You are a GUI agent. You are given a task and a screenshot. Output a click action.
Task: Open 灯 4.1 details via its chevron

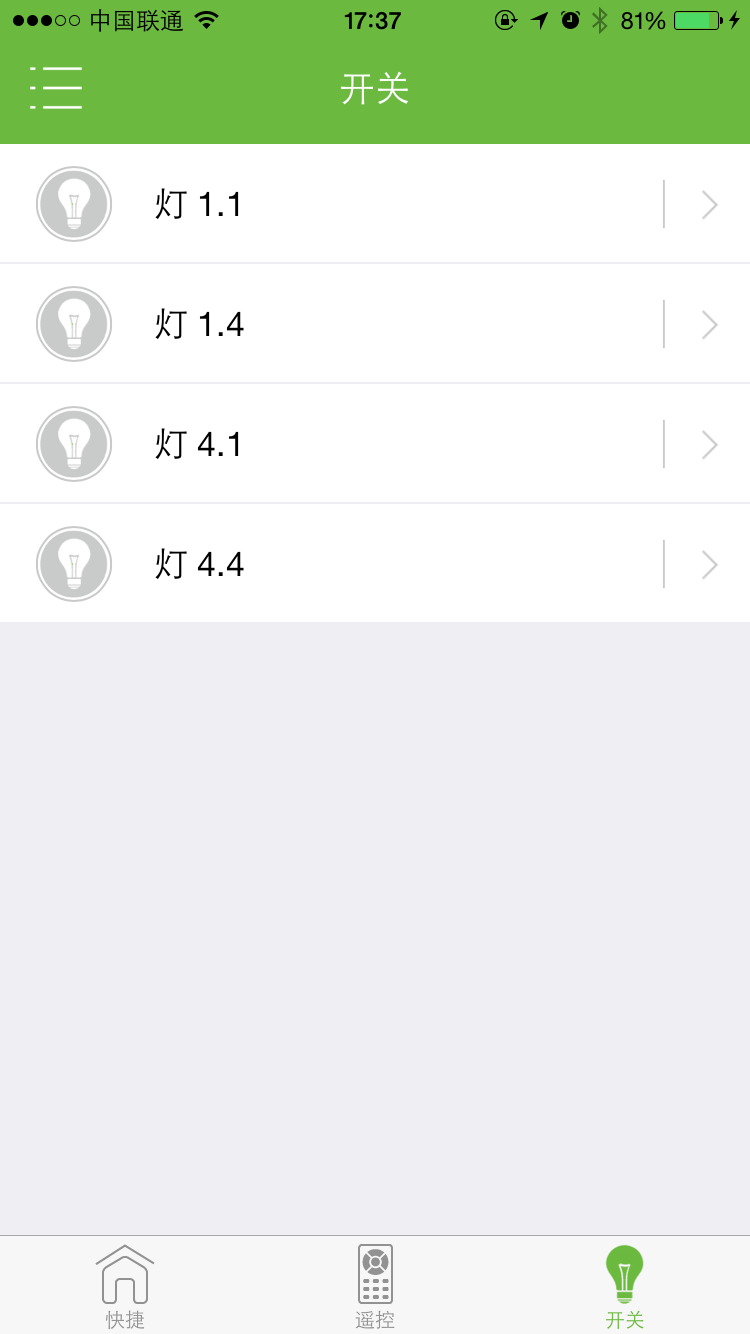[x=709, y=444]
